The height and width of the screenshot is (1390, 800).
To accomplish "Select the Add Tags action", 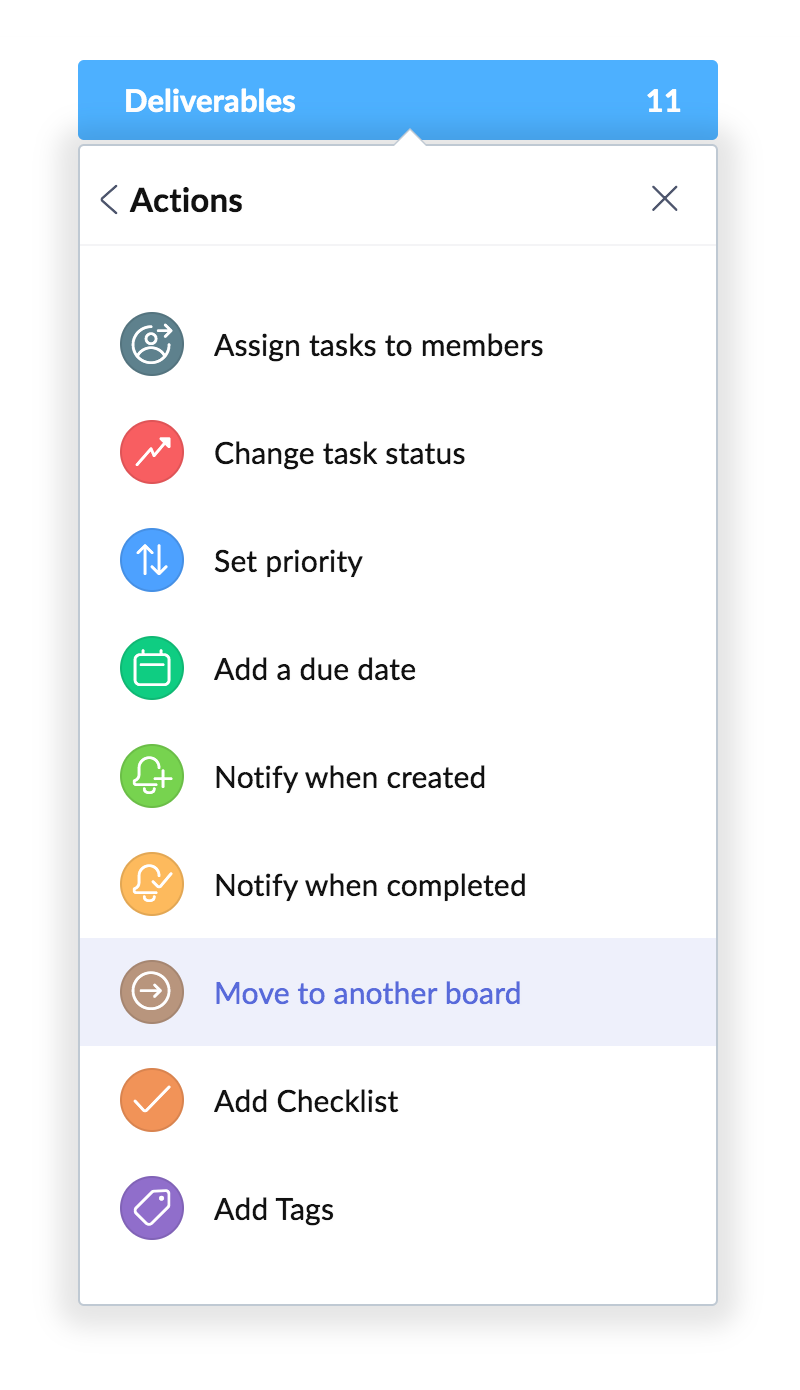I will pyautogui.click(x=273, y=1210).
